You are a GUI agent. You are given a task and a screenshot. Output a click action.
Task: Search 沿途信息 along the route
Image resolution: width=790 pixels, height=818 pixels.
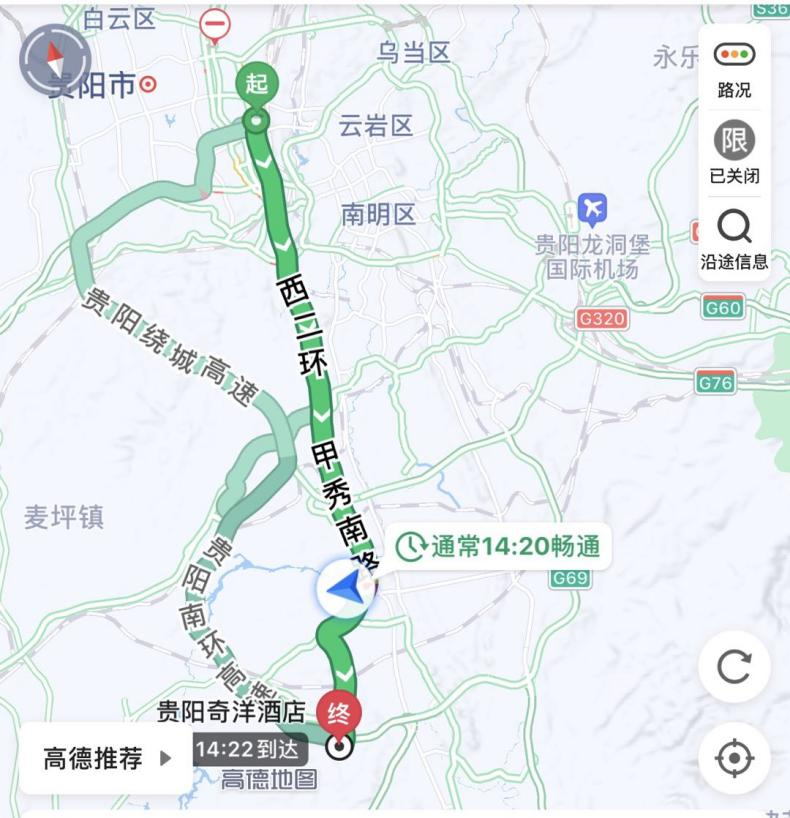click(x=734, y=239)
